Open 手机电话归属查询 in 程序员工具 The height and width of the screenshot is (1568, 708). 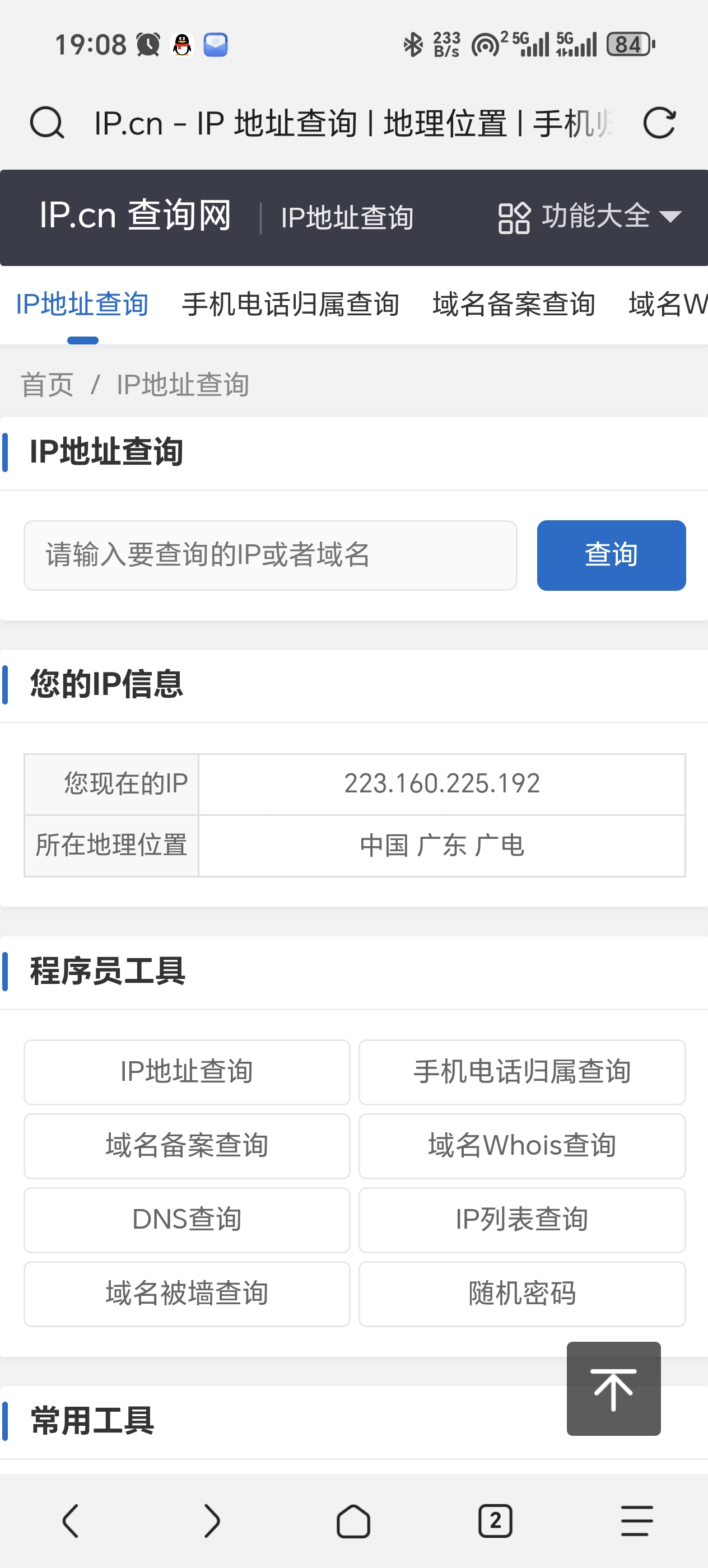coord(521,1072)
